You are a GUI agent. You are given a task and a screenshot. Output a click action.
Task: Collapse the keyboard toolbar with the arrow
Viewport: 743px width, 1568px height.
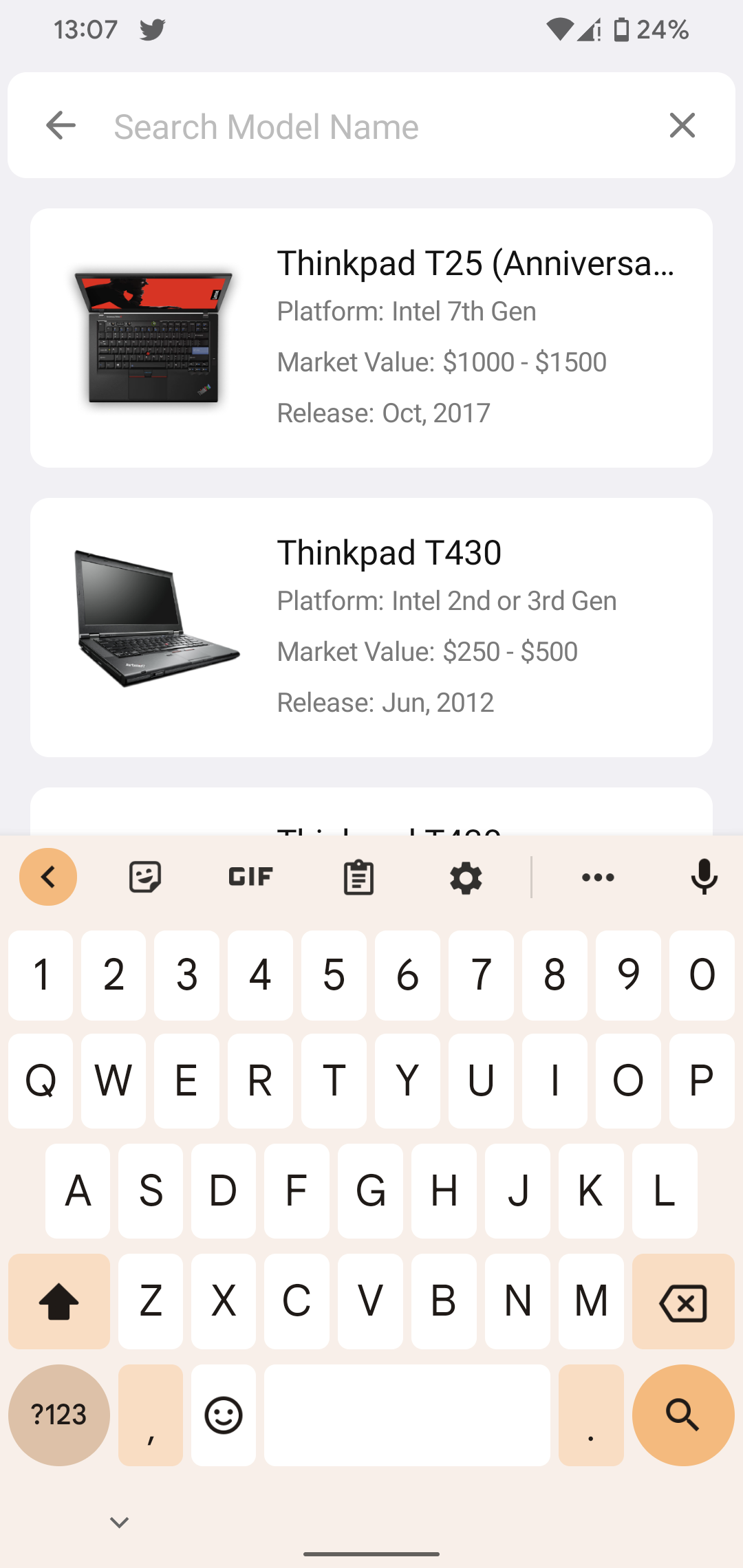(48, 877)
